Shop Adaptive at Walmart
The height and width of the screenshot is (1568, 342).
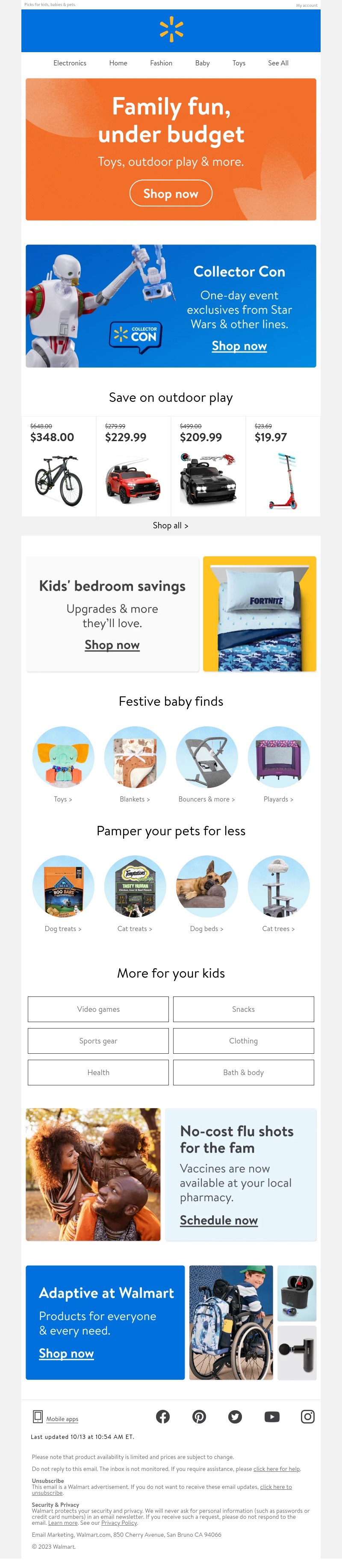pyautogui.click(x=66, y=1353)
